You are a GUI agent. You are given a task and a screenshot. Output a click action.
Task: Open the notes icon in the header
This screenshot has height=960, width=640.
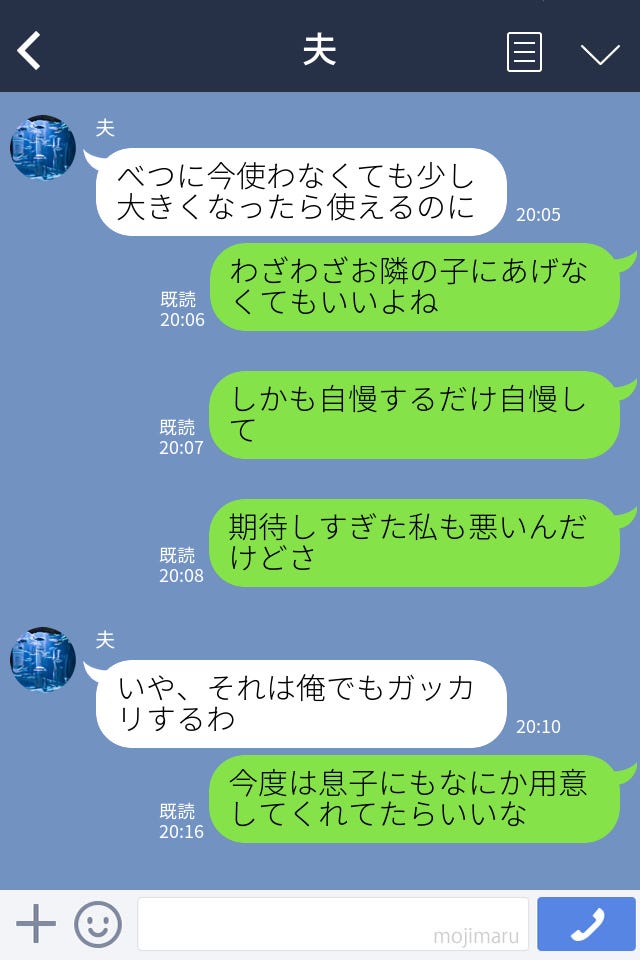pos(524,52)
